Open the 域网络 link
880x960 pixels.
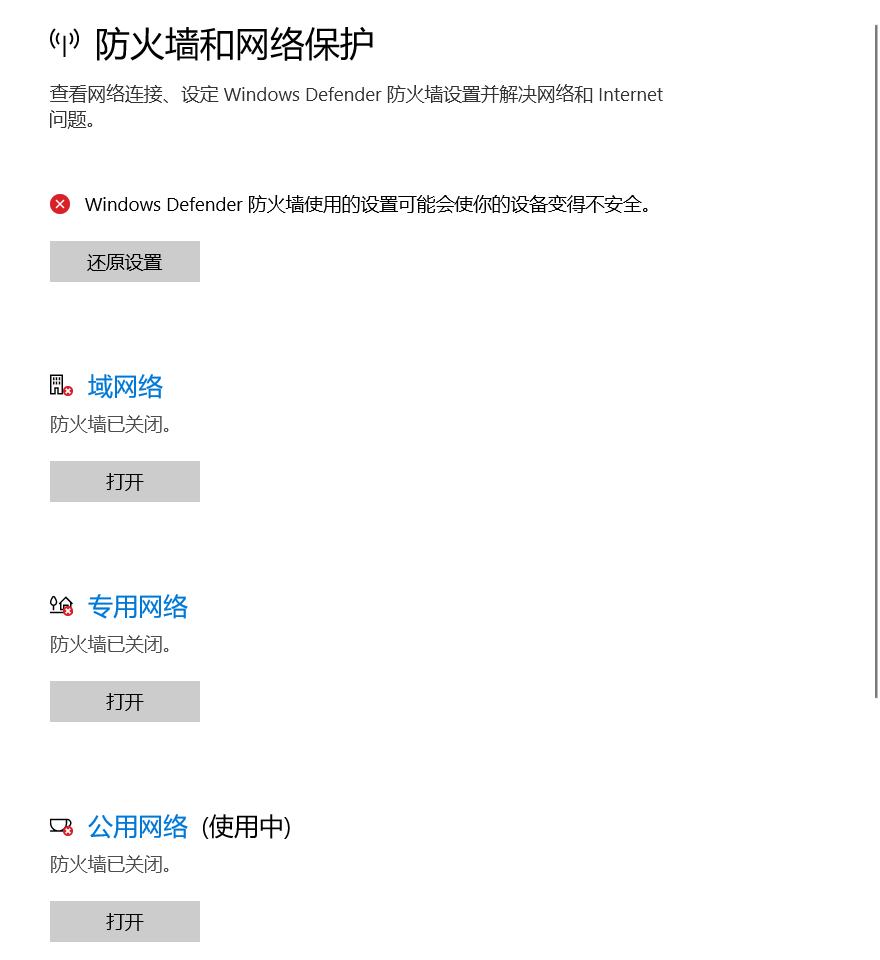coord(125,387)
